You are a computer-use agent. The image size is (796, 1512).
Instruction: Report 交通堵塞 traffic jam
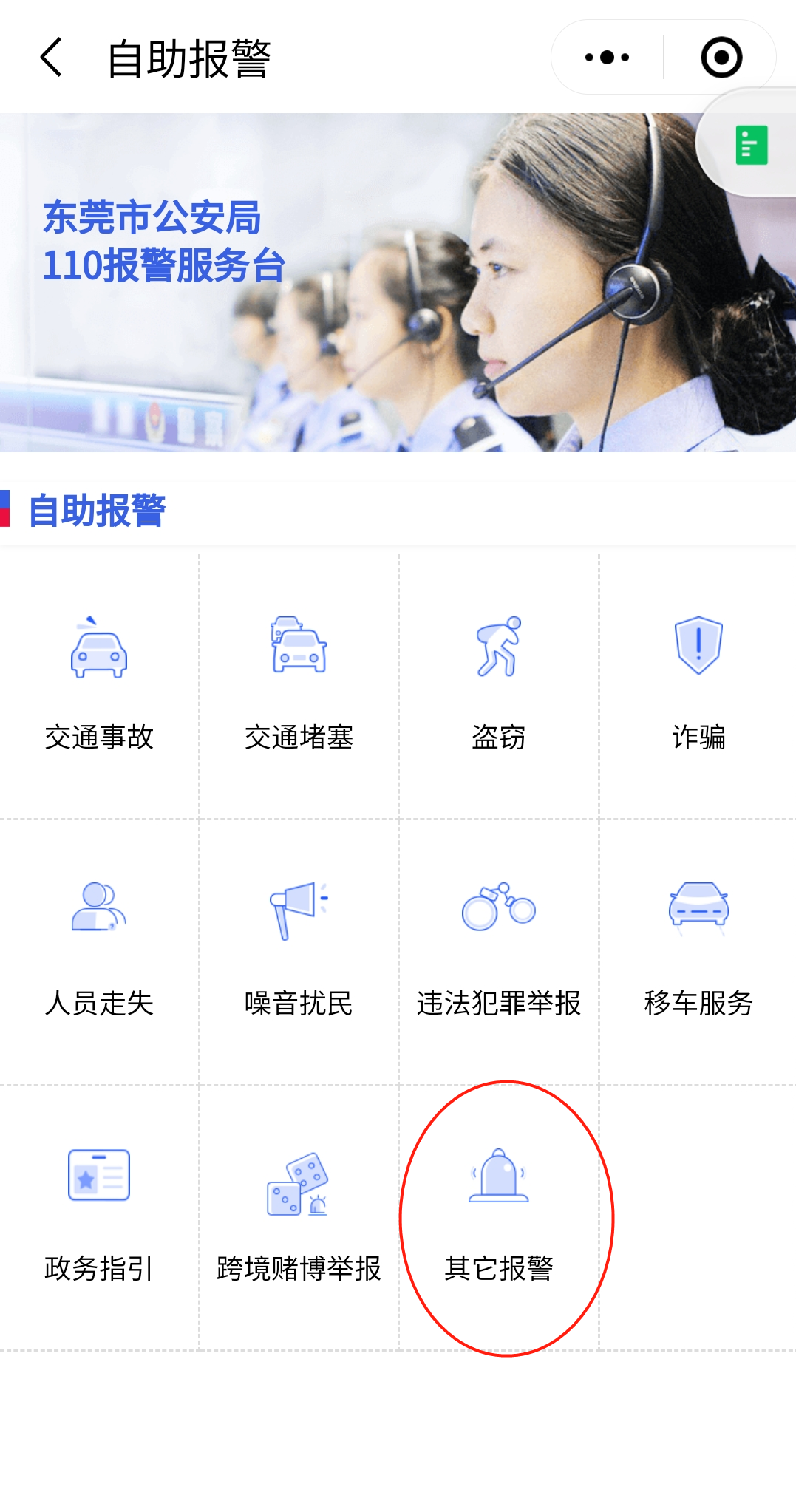pos(299,684)
